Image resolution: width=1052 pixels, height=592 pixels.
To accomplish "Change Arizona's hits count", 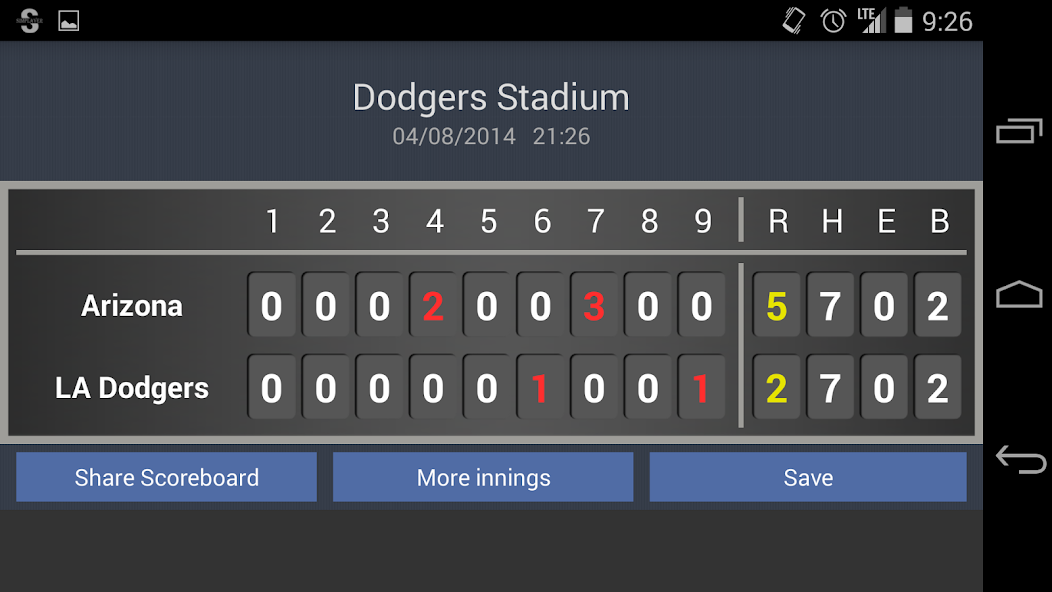I will click(830, 306).
